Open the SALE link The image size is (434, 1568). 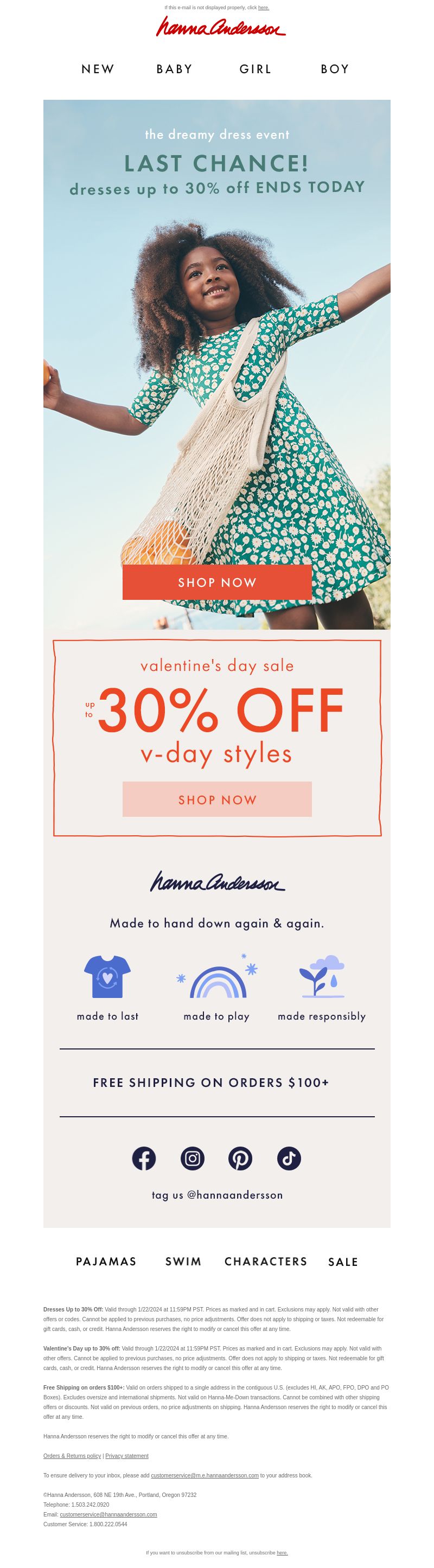pos(343,1262)
